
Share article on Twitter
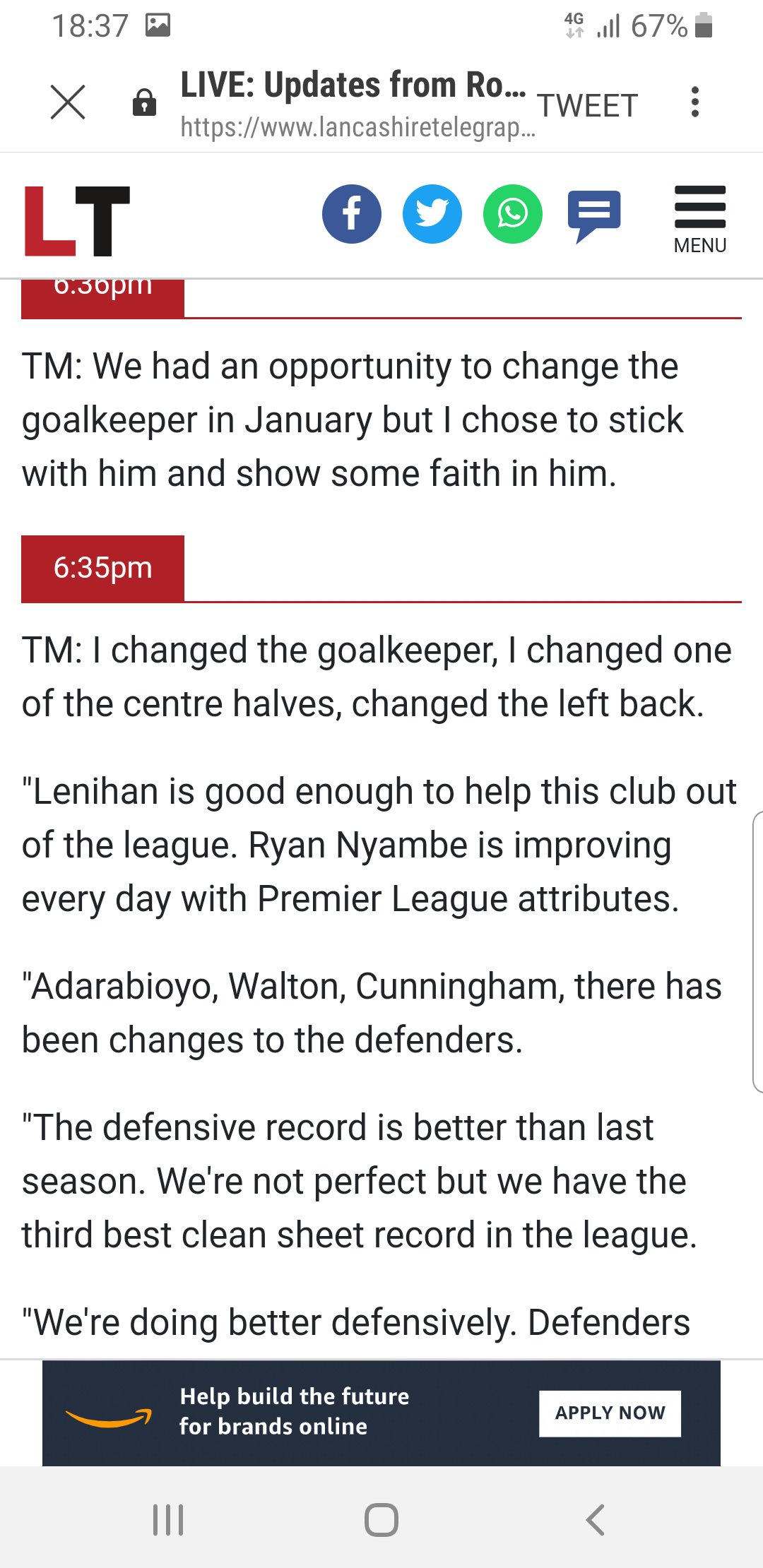pos(432,214)
